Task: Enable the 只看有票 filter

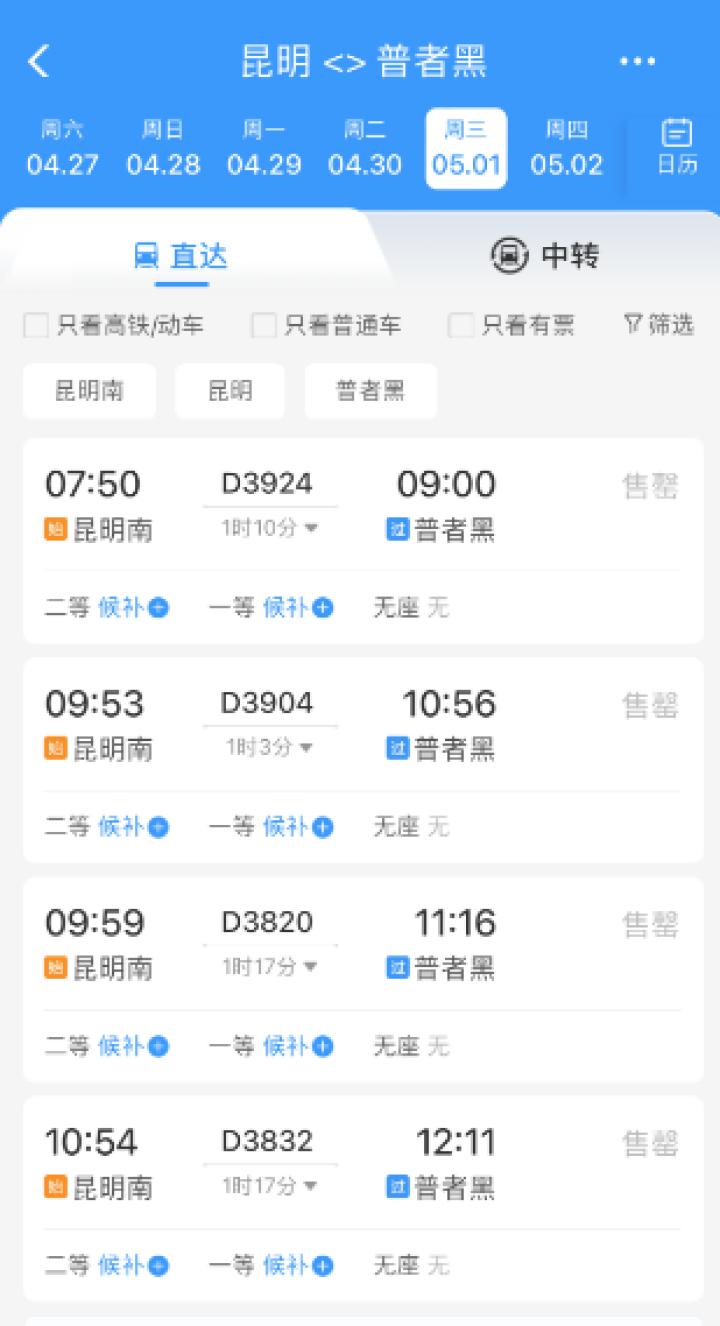Action: (460, 325)
